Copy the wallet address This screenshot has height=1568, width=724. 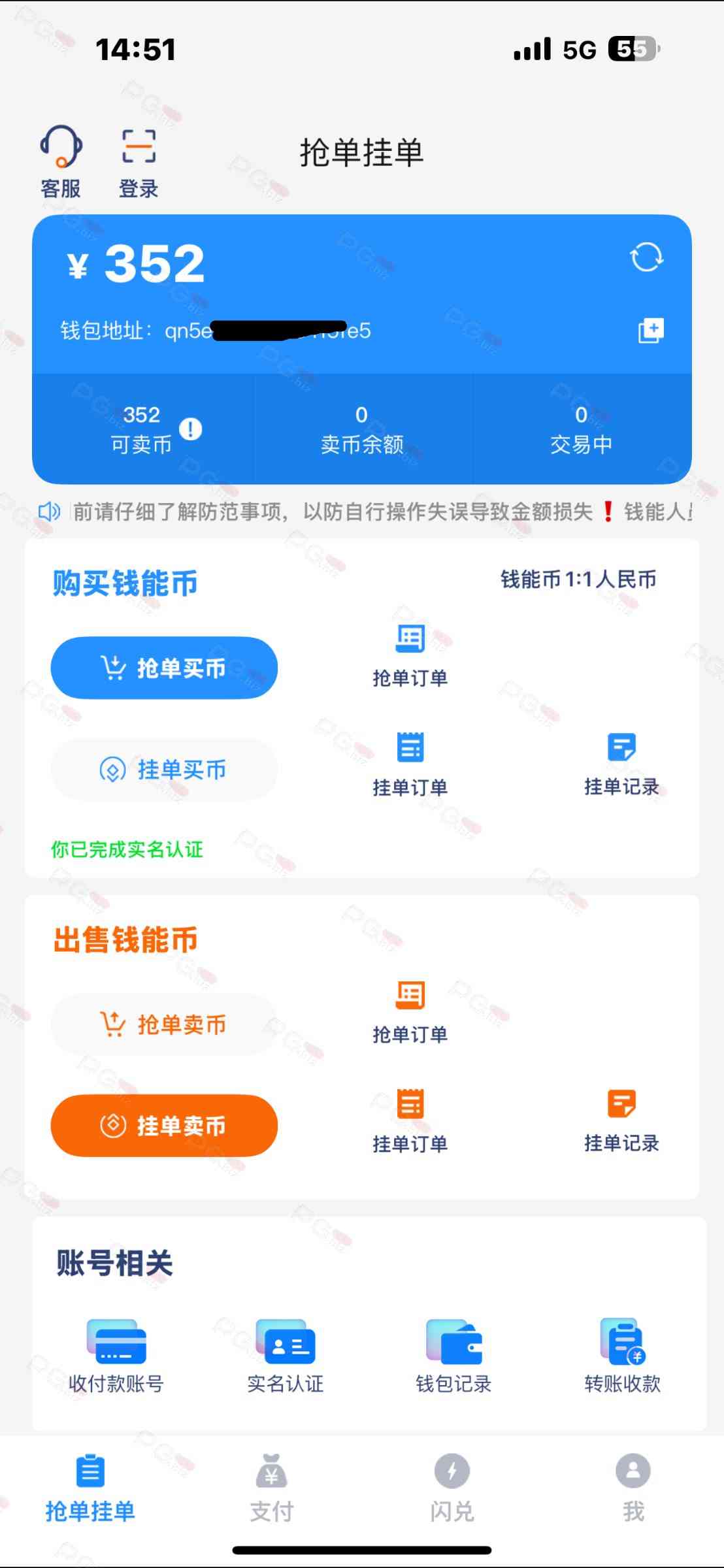tap(650, 331)
